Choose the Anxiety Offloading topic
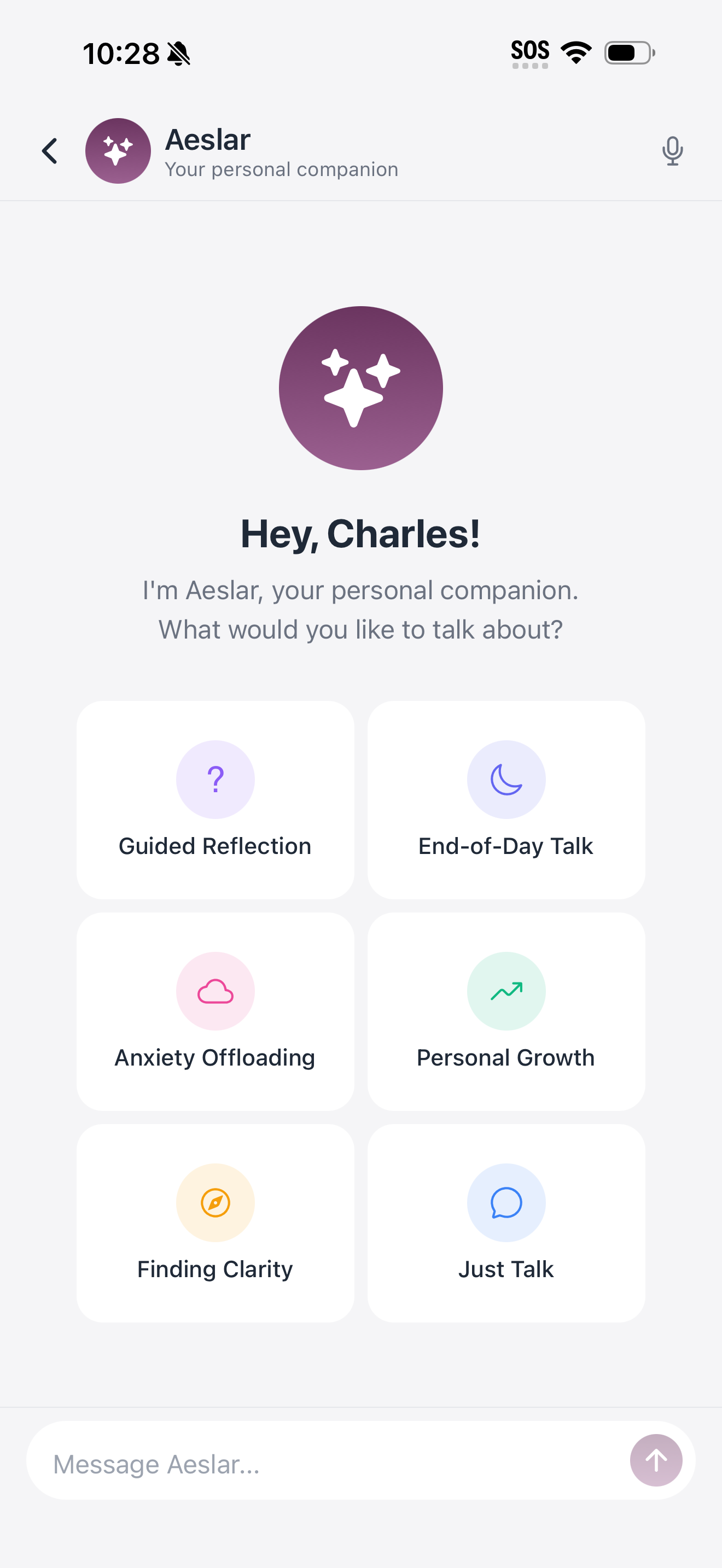Image resolution: width=722 pixels, height=1568 pixels. coord(215,1011)
